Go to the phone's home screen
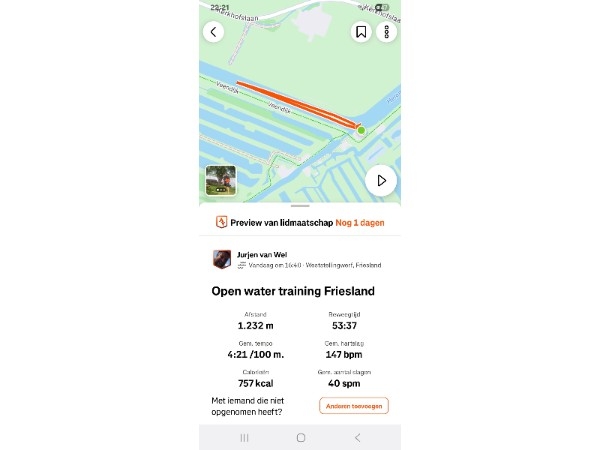 point(300,438)
